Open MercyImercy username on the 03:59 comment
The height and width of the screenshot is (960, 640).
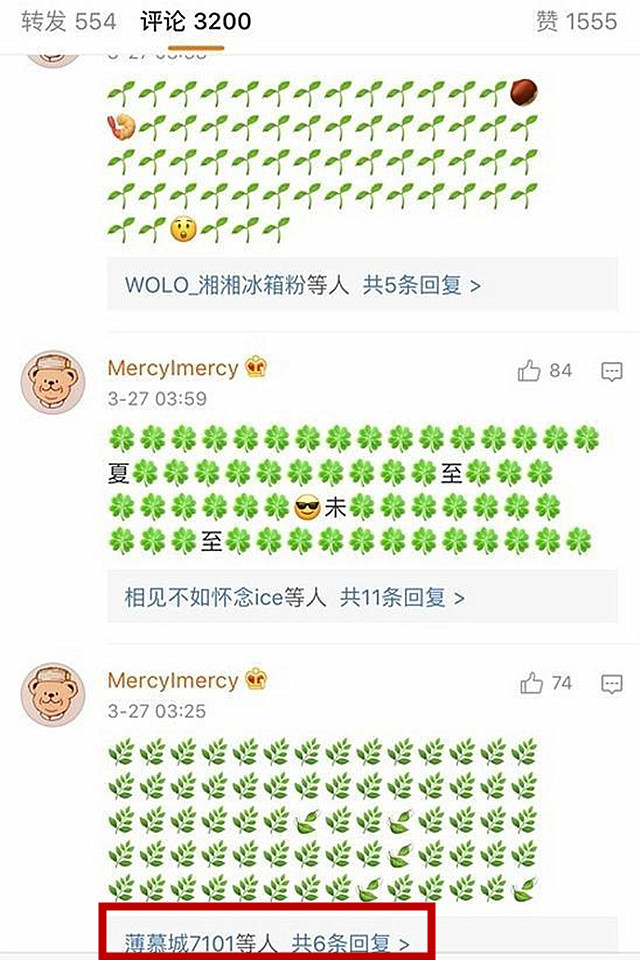(x=173, y=368)
